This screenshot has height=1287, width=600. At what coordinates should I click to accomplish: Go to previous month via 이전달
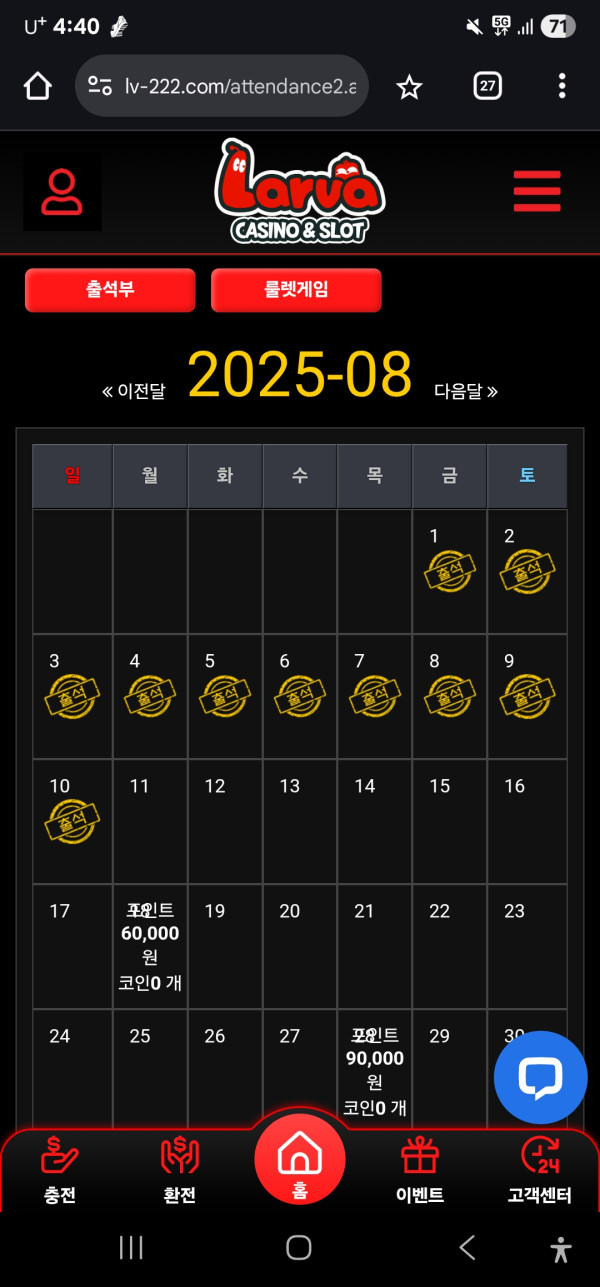tap(134, 391)
